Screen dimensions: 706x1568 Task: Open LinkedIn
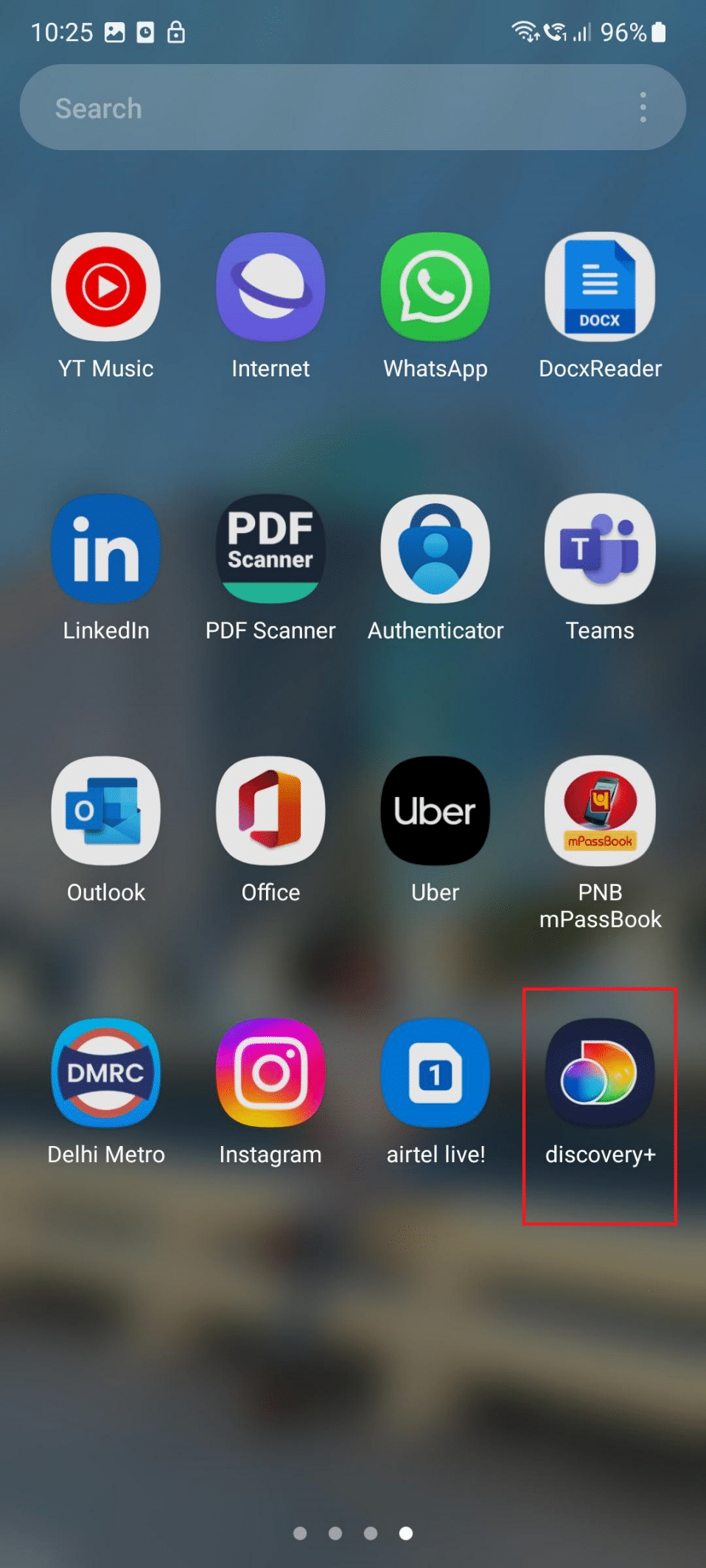pos(106,549)
